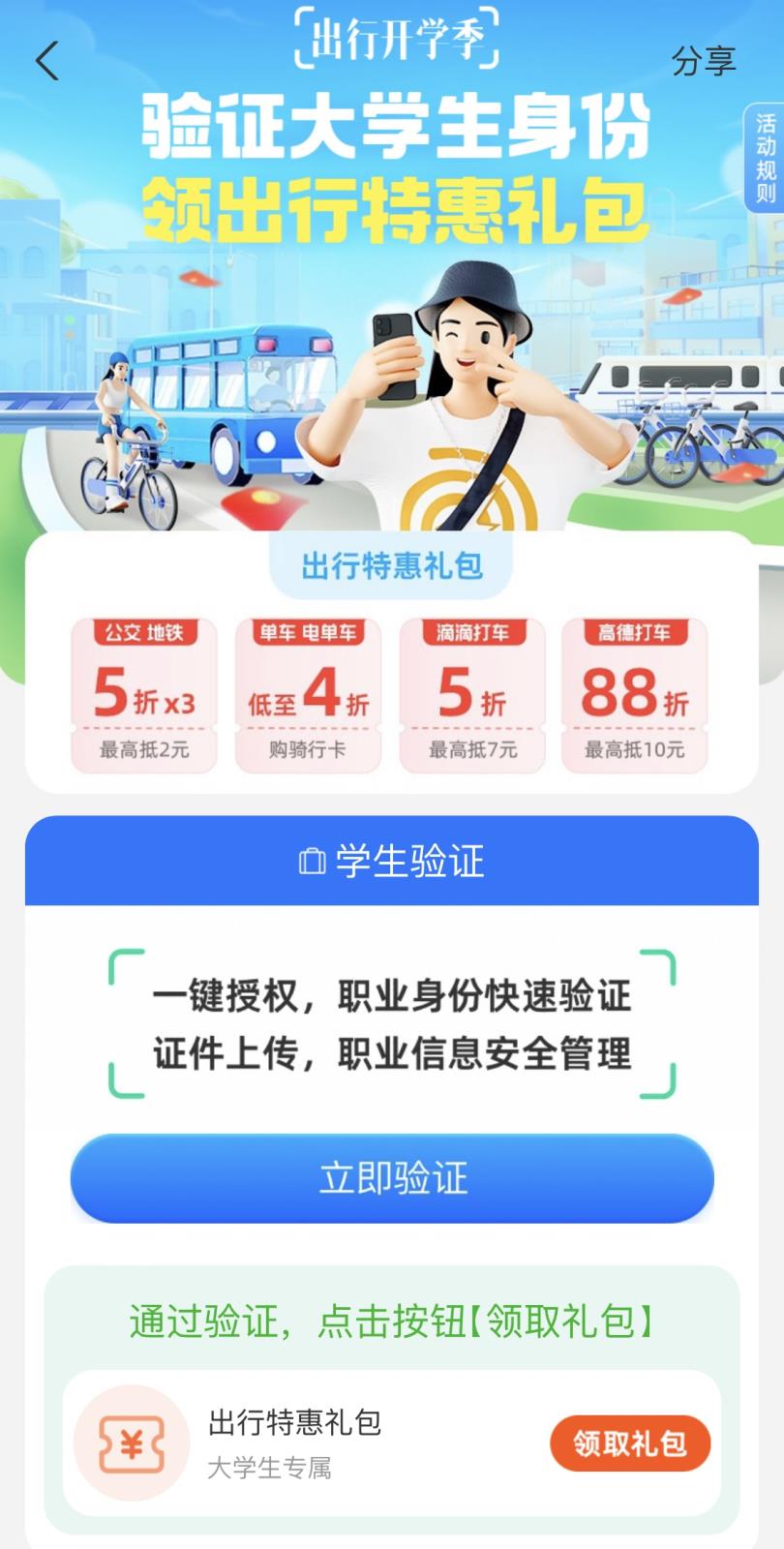Claim gift pack with 领取礼包 button
Image resolution: width=784 pixels, height=1549 pixels.
tap(630, 1443)
